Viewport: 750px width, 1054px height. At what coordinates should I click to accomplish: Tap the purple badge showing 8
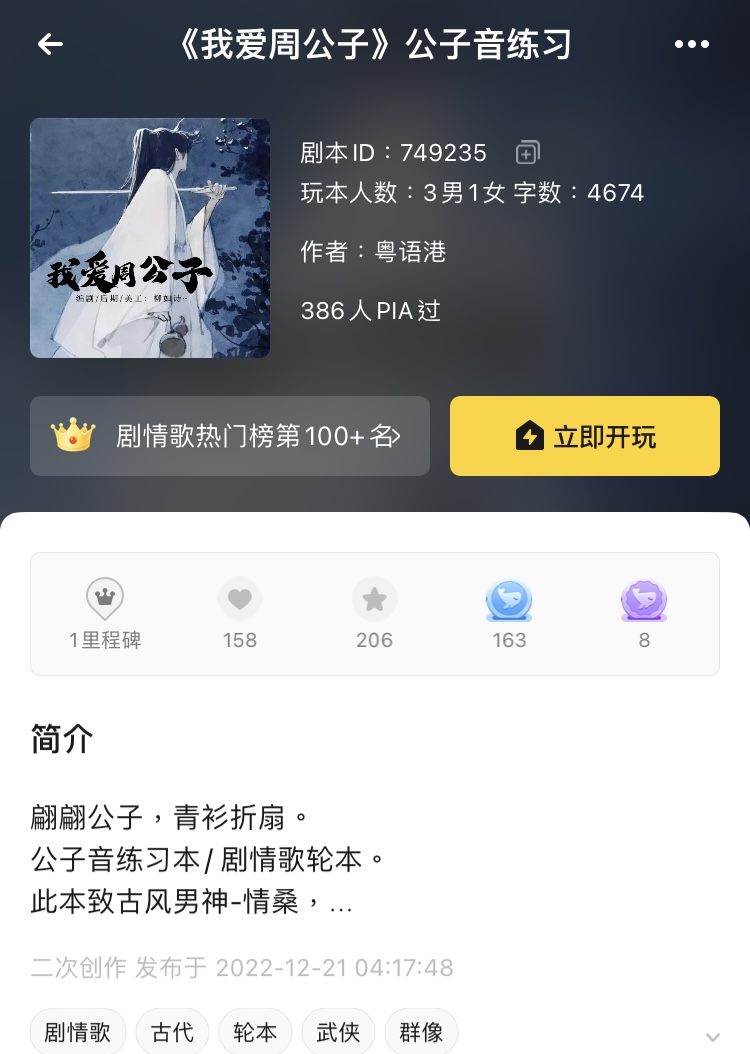[644, 613]
